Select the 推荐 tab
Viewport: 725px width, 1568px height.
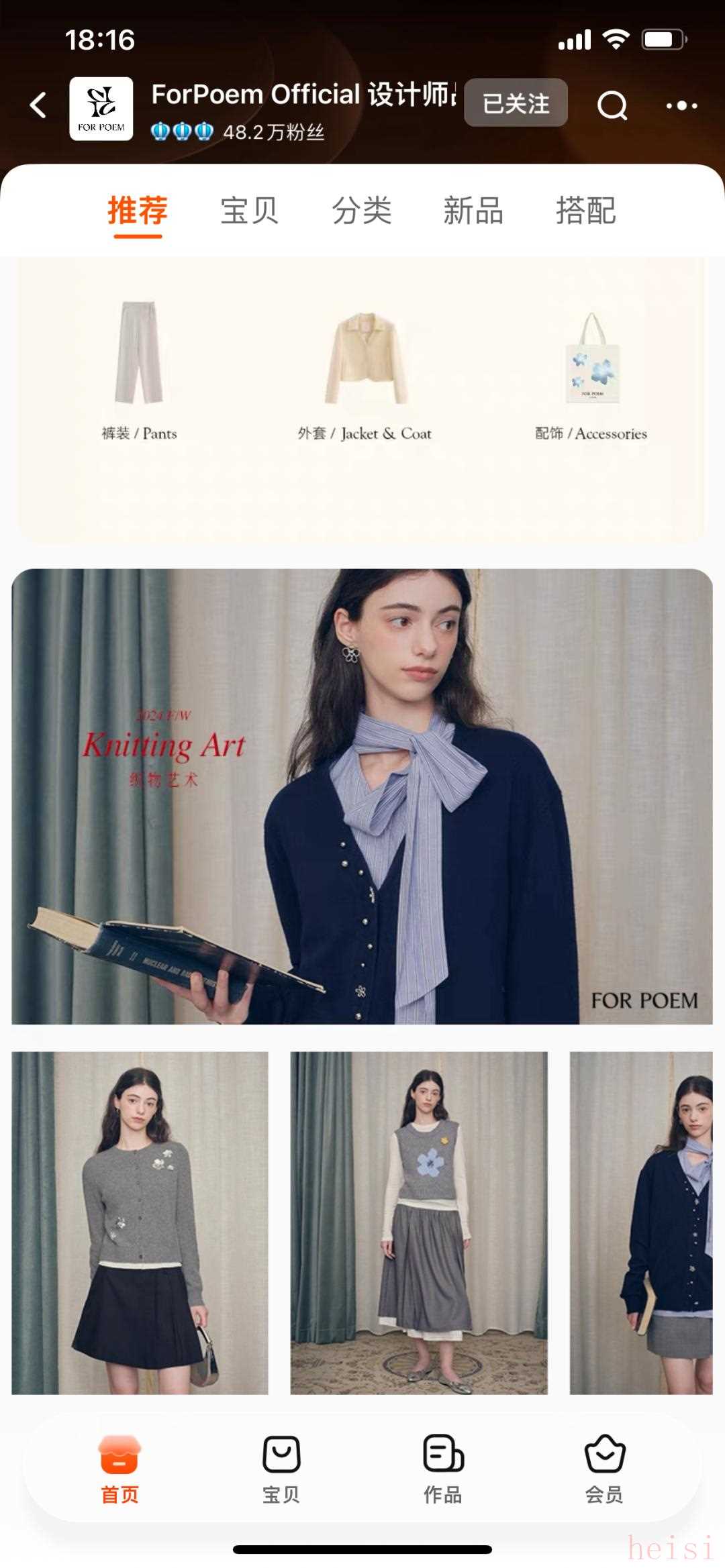pyautogui.click(x=138, y=211)
